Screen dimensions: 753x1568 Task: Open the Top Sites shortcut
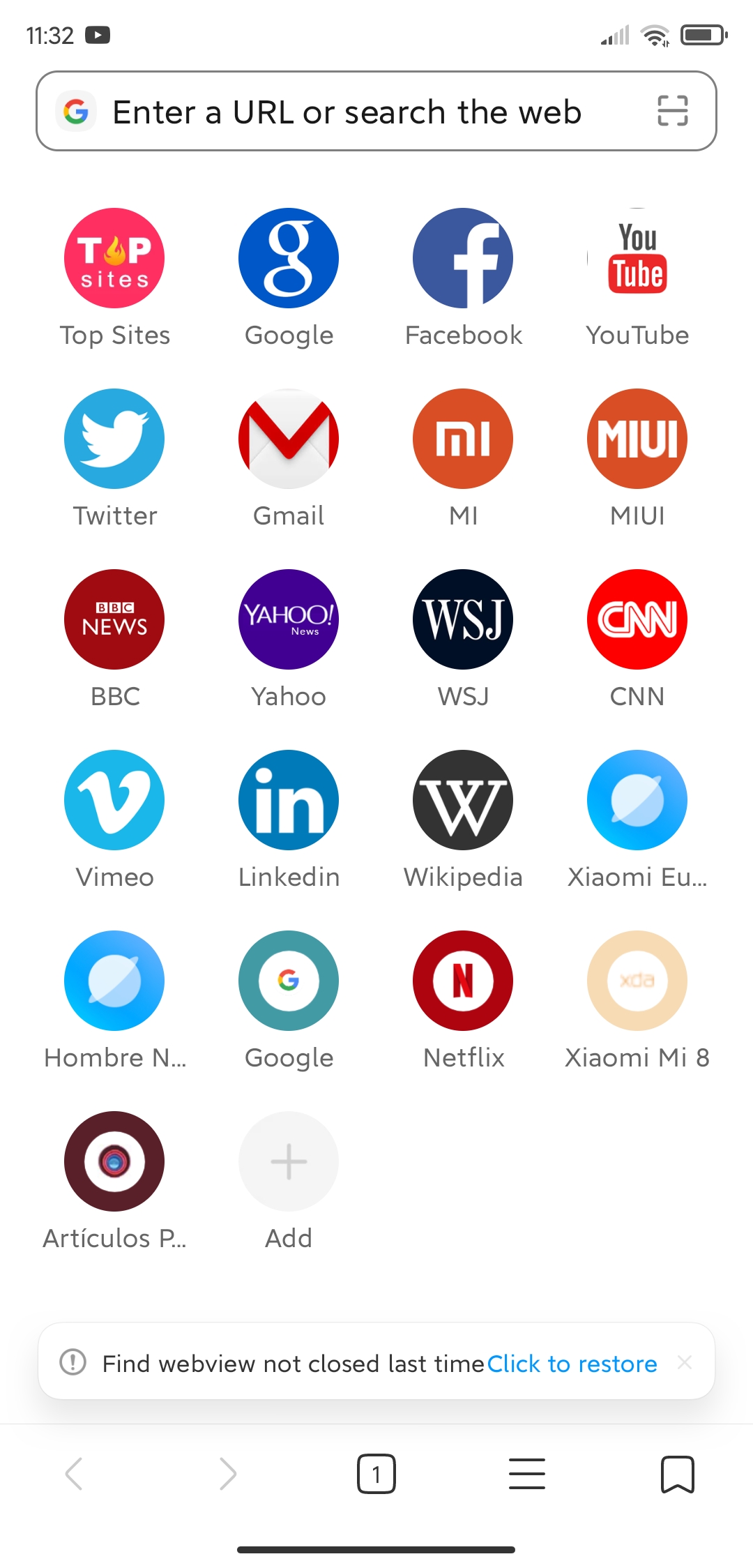point(114,259)
